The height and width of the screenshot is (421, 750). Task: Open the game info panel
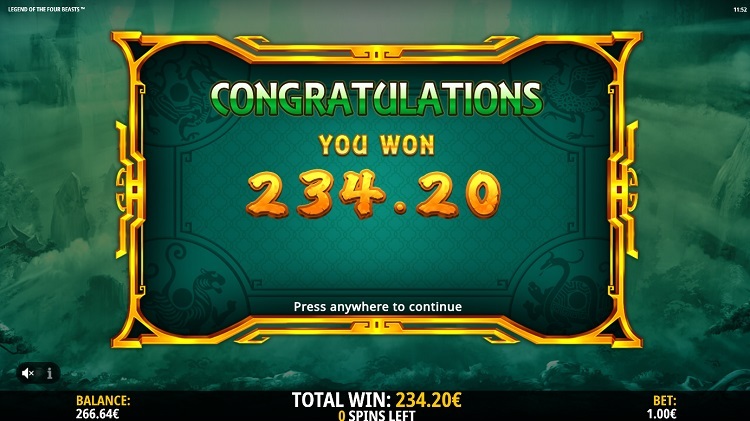50,373
